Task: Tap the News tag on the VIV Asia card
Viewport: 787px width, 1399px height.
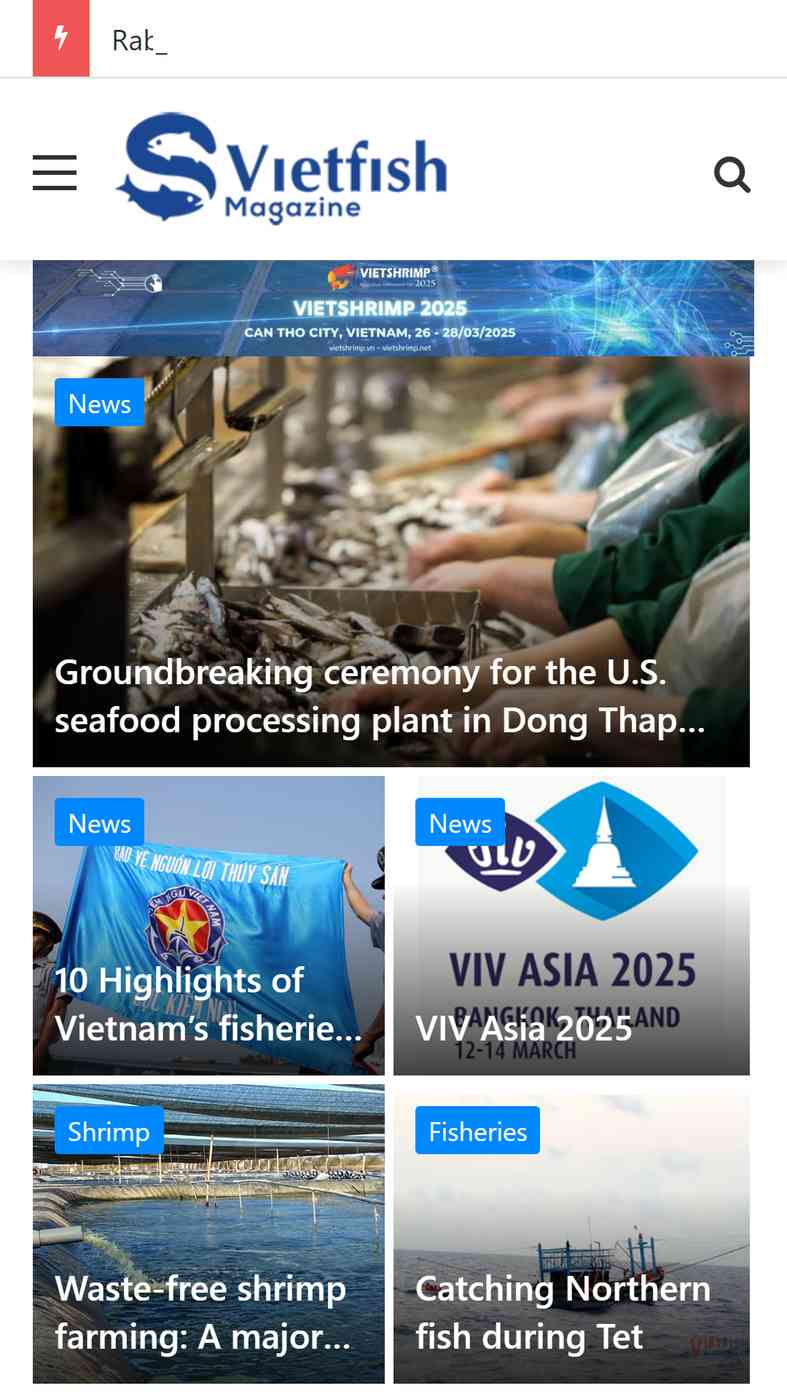Action: coord(459,823)
